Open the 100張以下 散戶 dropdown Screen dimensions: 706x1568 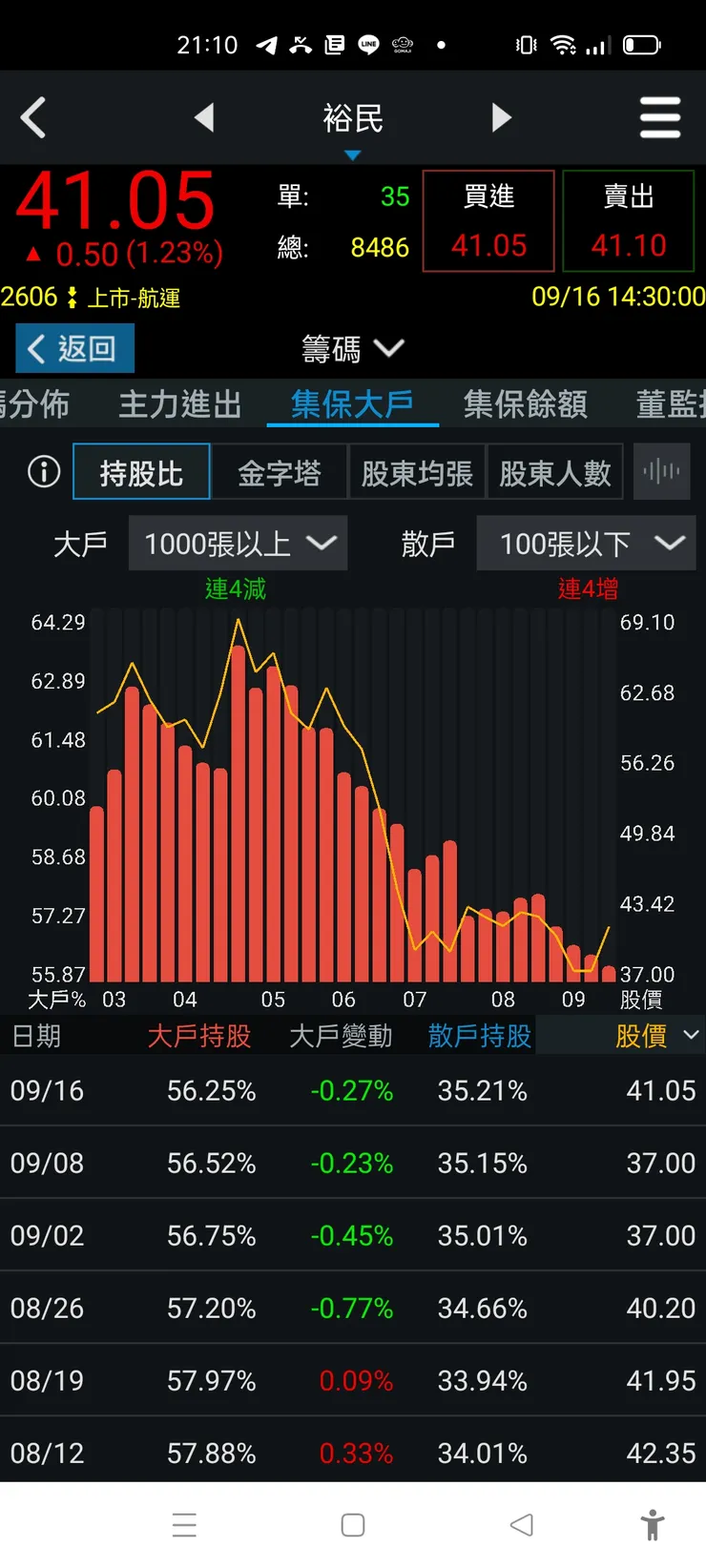pyautogui.click(x=586, y=543)
